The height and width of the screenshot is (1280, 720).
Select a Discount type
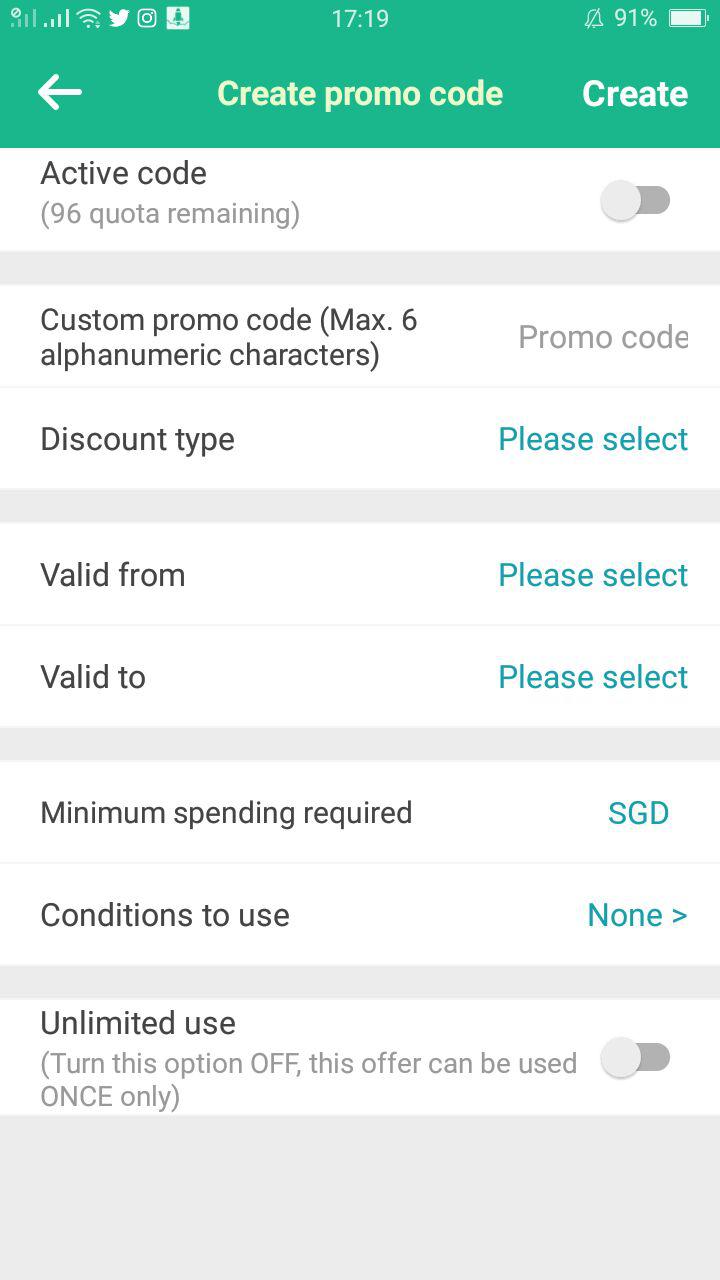(593, 439)
